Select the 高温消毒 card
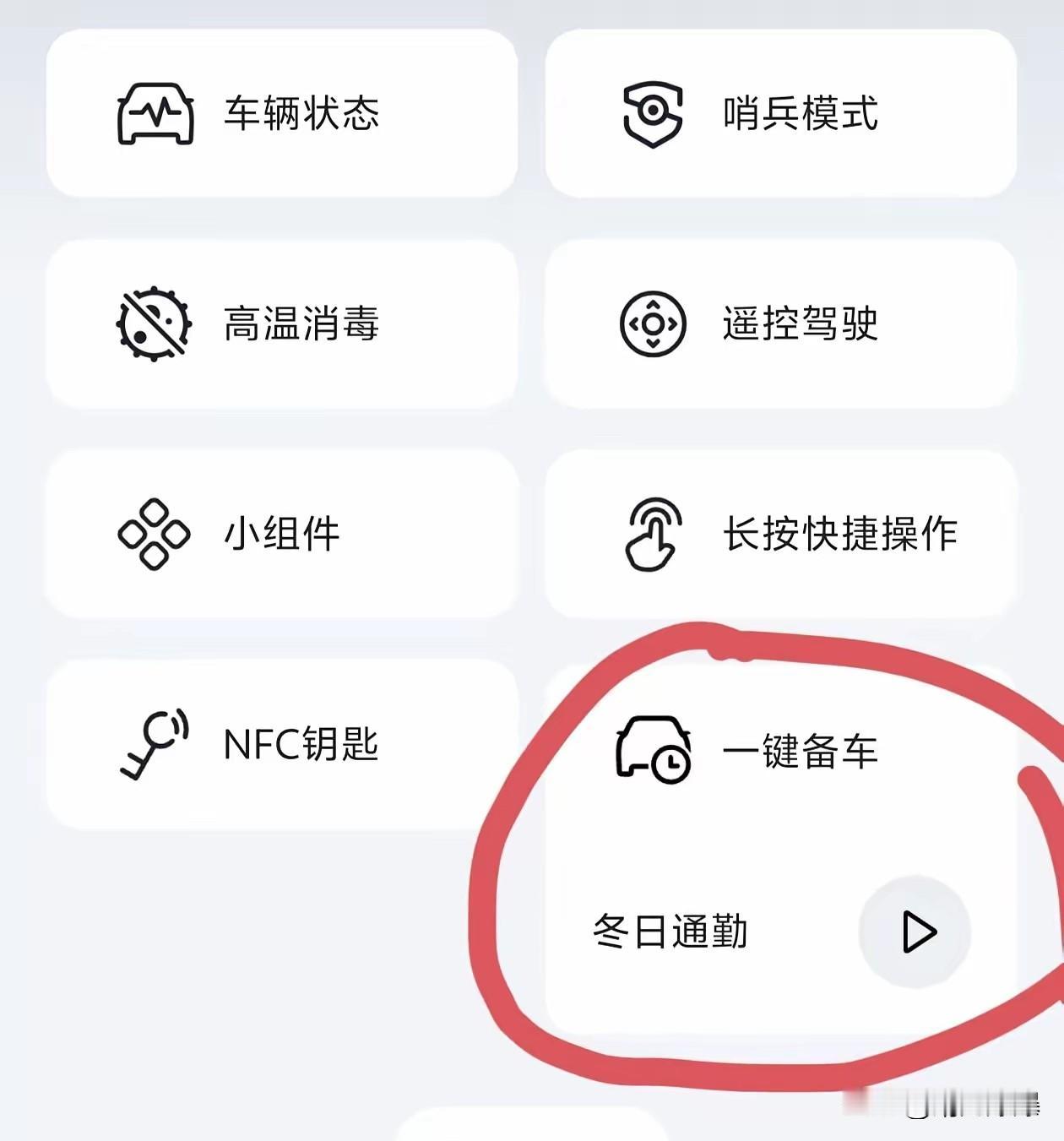Viewport: 1064px width, 1141px height. [281, 323]
